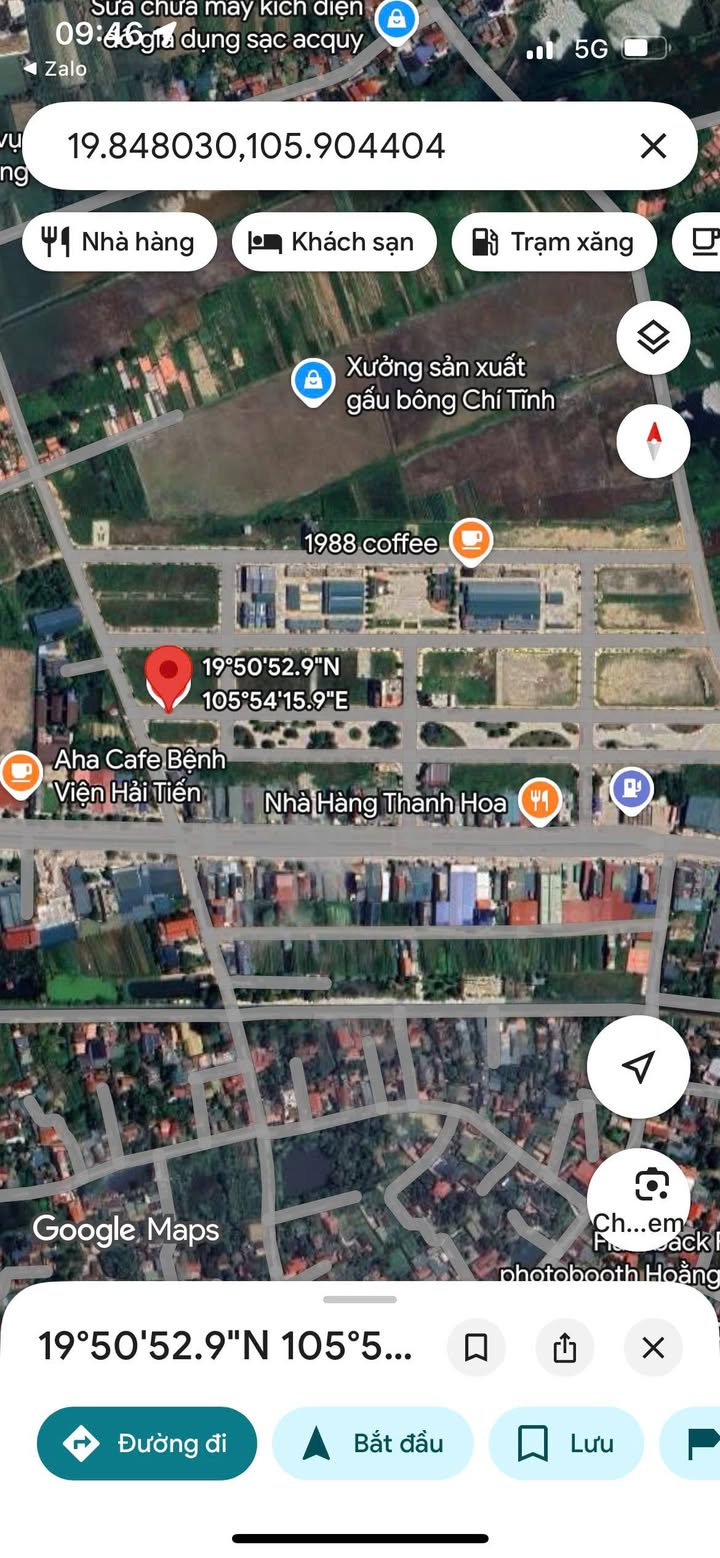Image resolution: width=720 pixels, height=1558 pixels.
Task: Open Nhà Hàng Thanh Hoa marker
Action: (540, 801)
